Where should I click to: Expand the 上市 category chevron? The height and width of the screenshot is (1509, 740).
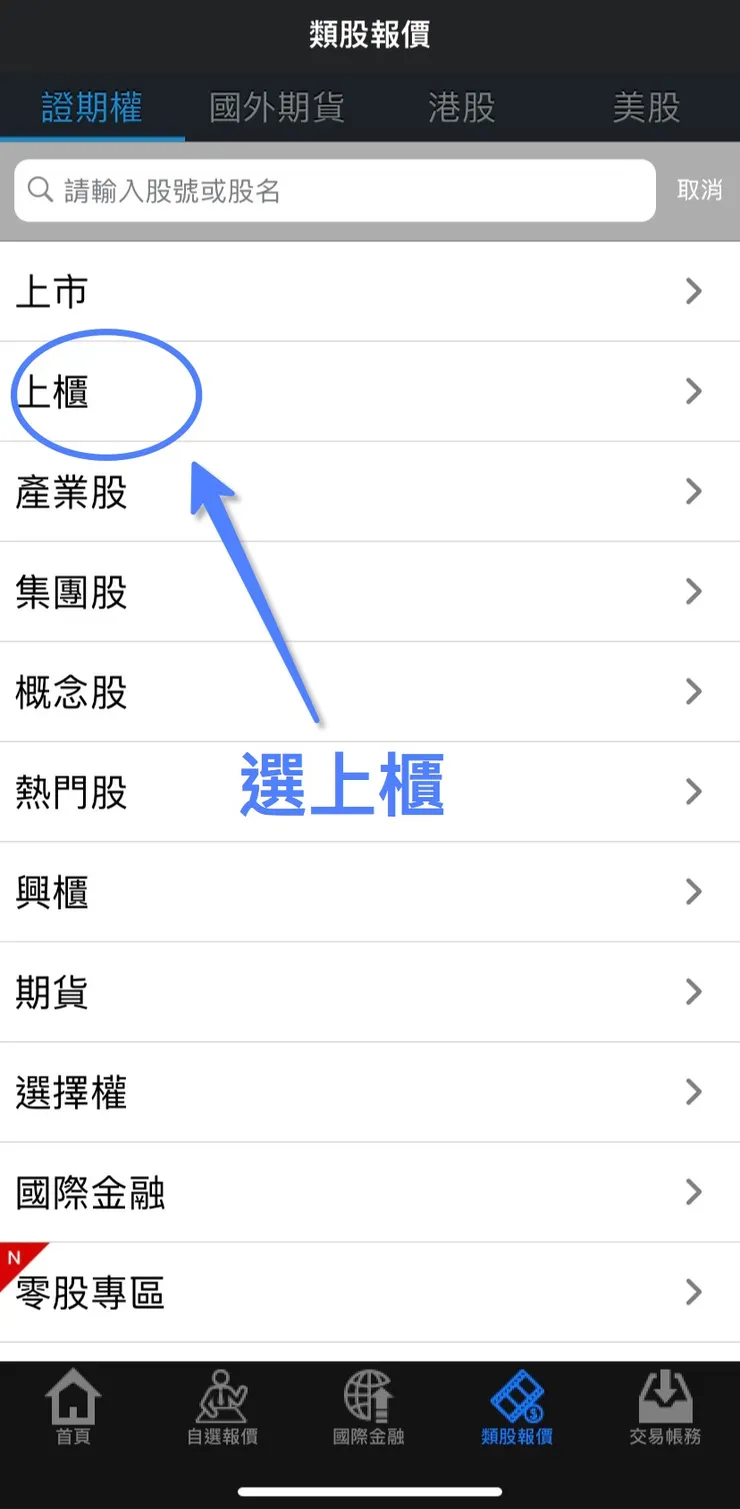(x=693, y=291)
